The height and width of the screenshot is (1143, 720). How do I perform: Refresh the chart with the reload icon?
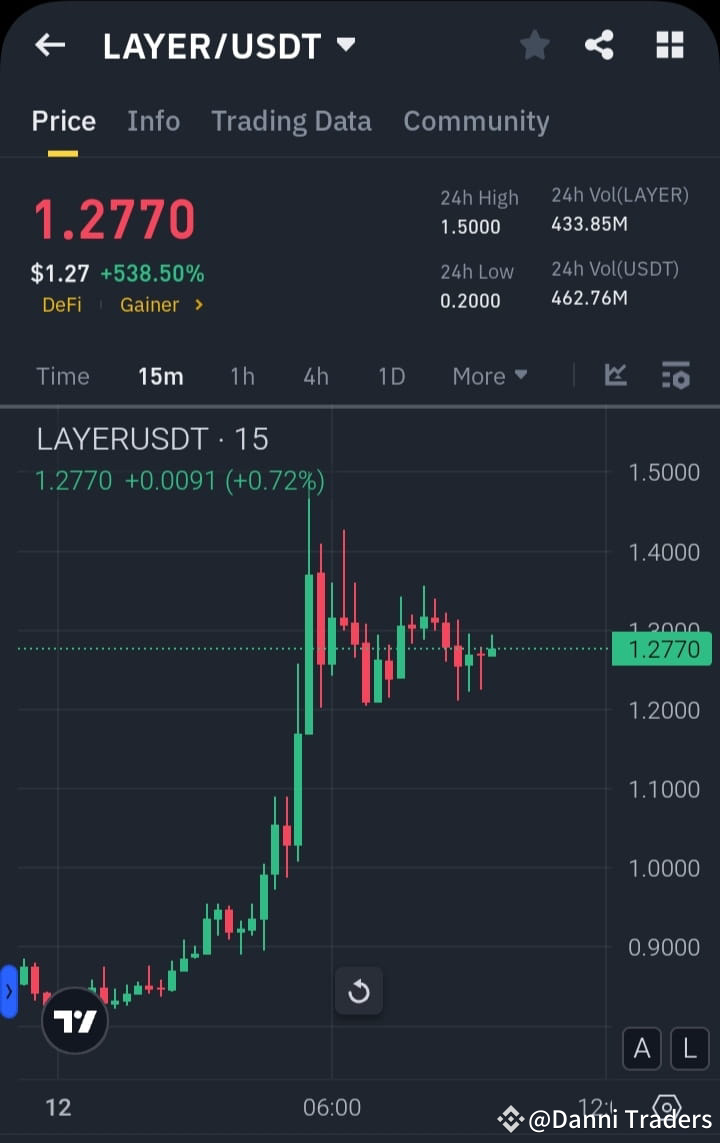click(359, 991)
